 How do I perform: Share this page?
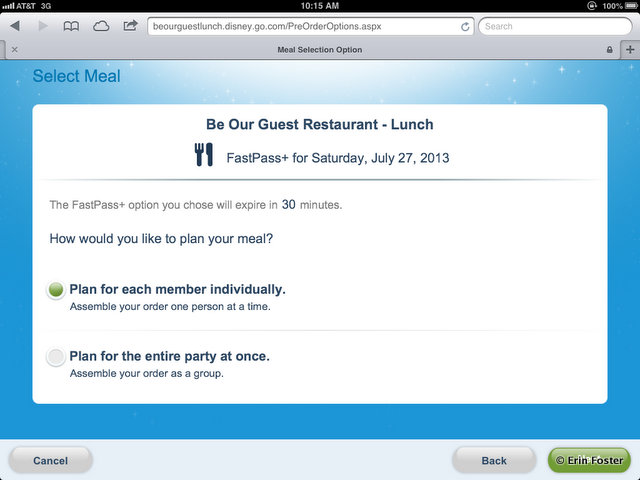pyautogui.click(x=130, y=26)
